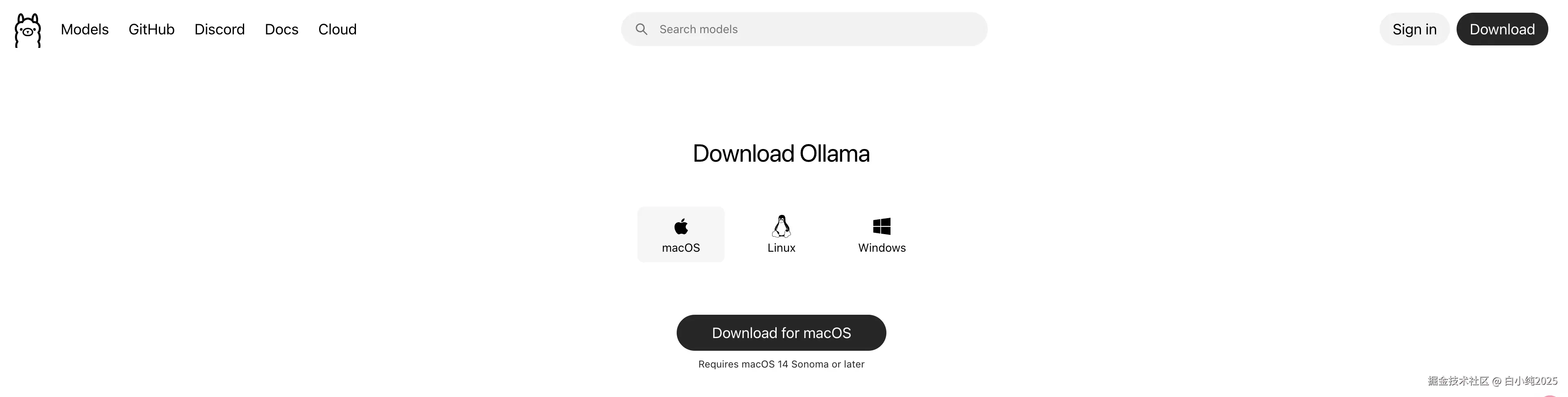Switch to the Linux platform tab
1568x397 pixels.
click(x=781, y=235)
